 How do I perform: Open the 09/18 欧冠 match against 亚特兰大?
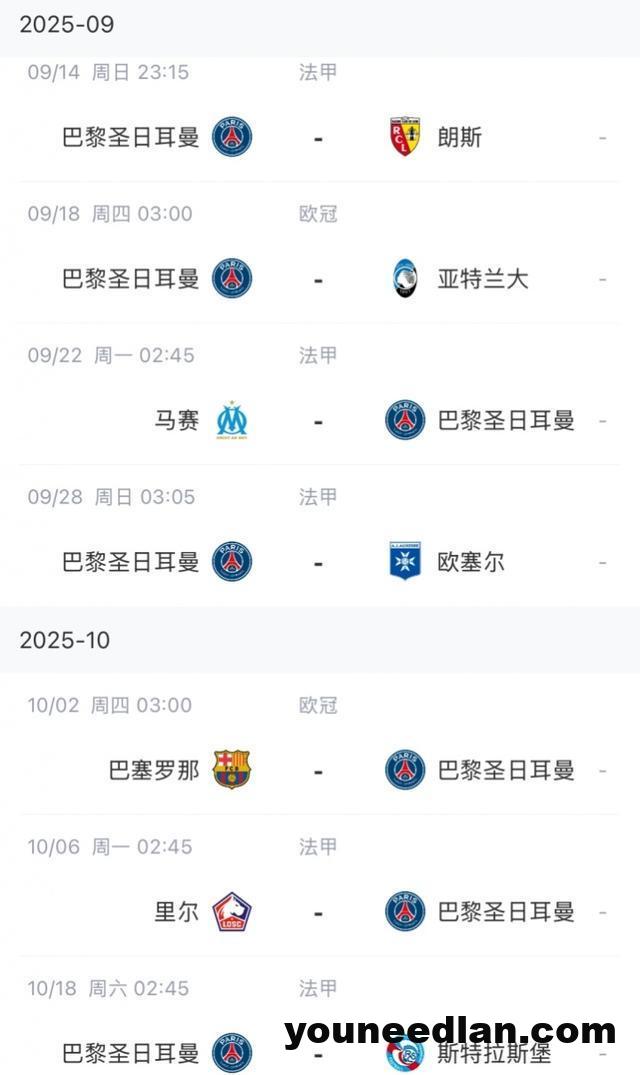(x=319, y=253)
